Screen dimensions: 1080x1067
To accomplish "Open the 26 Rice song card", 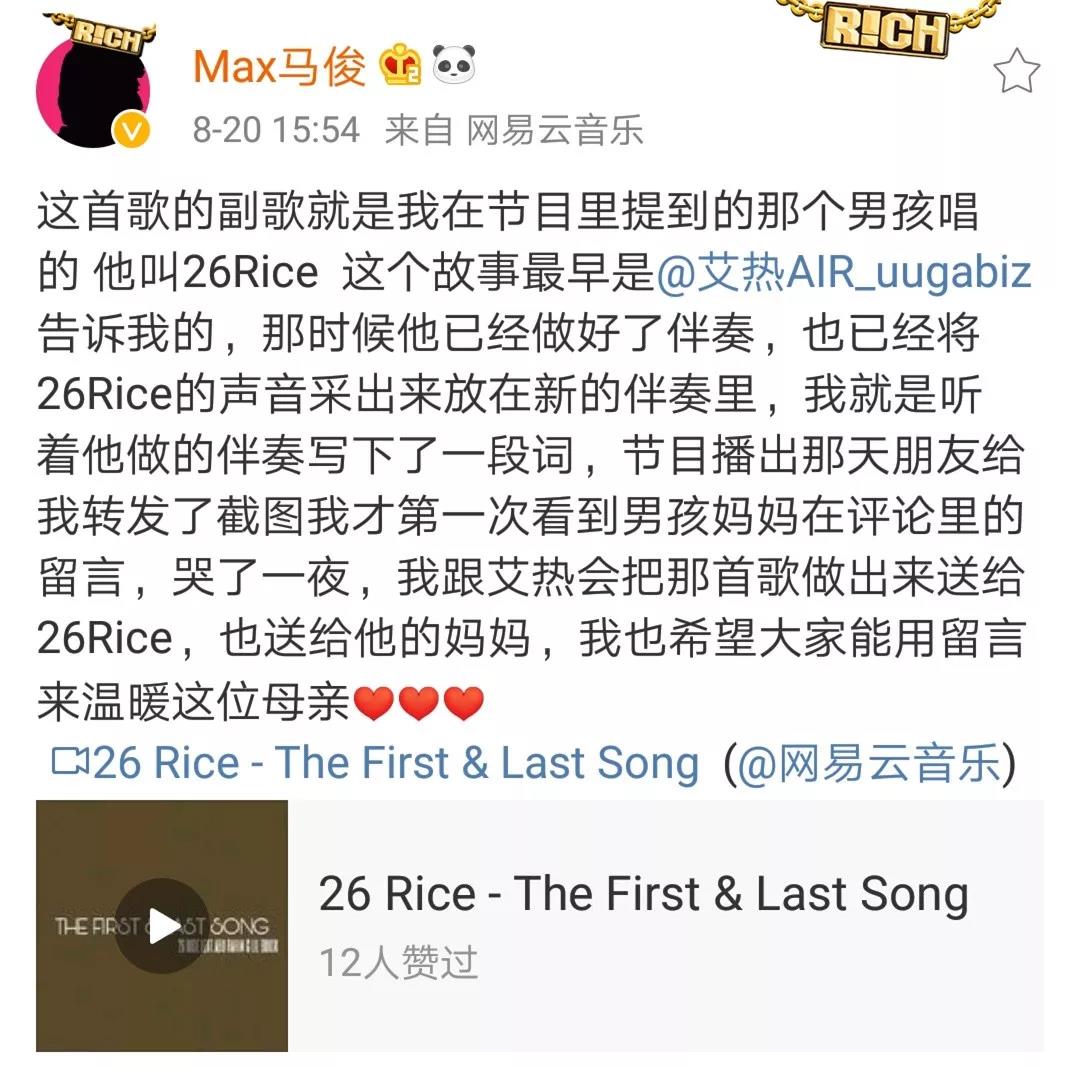I will [x=643, y=894].
